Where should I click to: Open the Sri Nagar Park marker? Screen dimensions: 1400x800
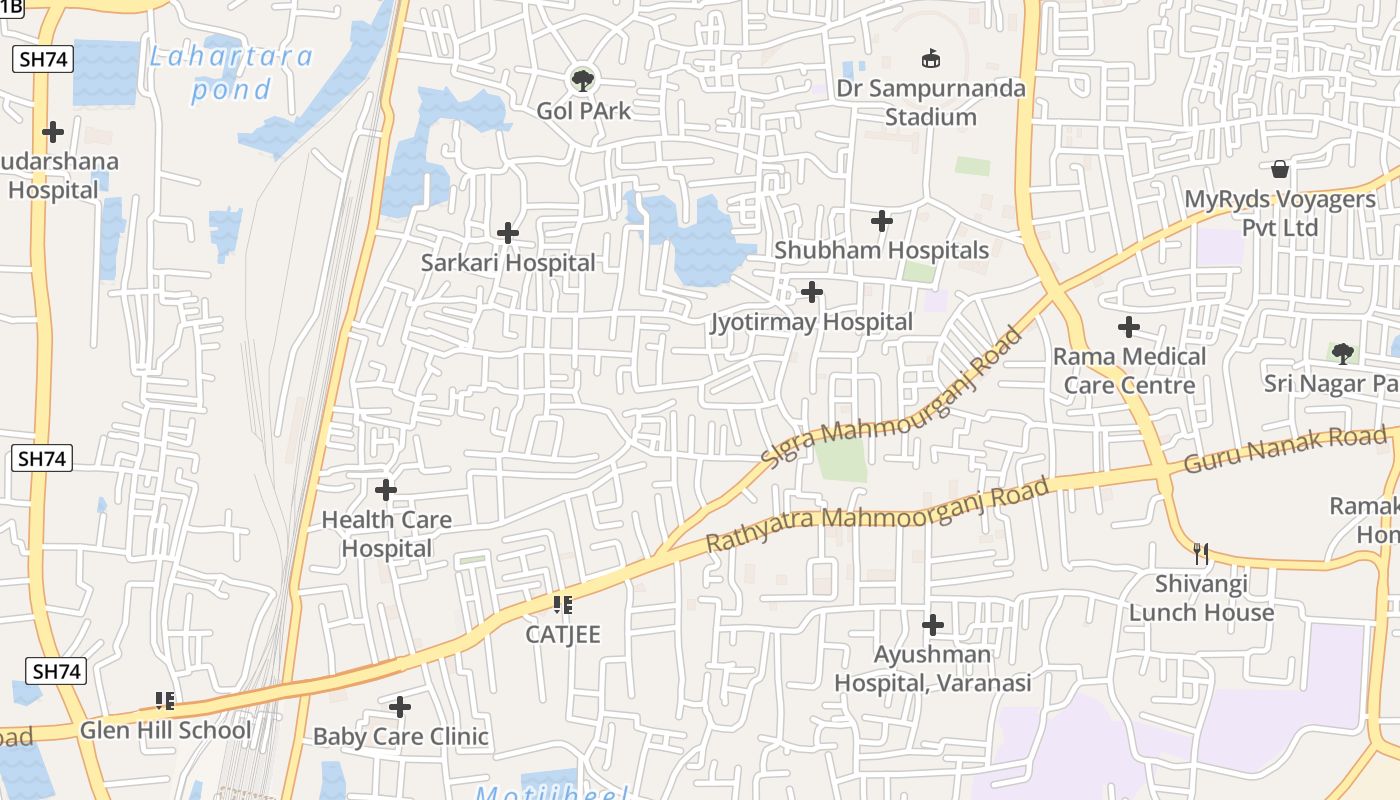[1343, 353]
